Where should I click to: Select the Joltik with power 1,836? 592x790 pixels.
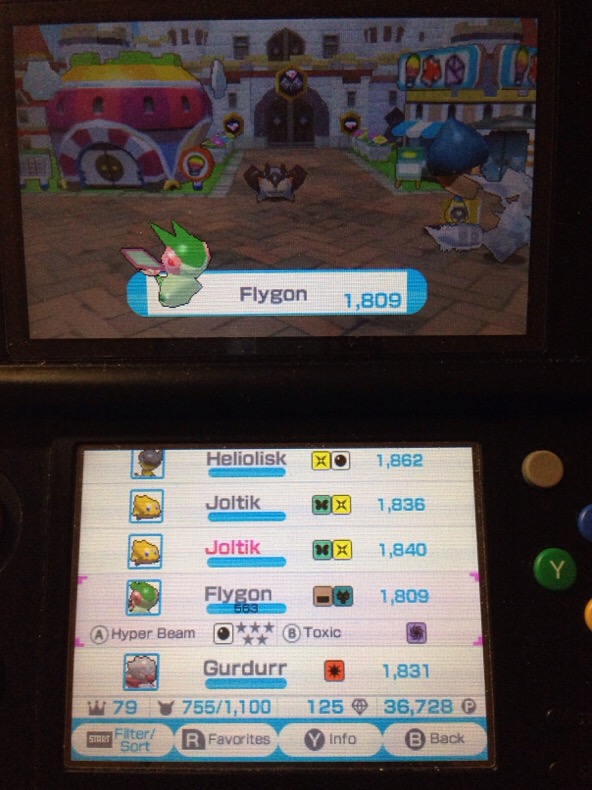click(x=279, y=505)
